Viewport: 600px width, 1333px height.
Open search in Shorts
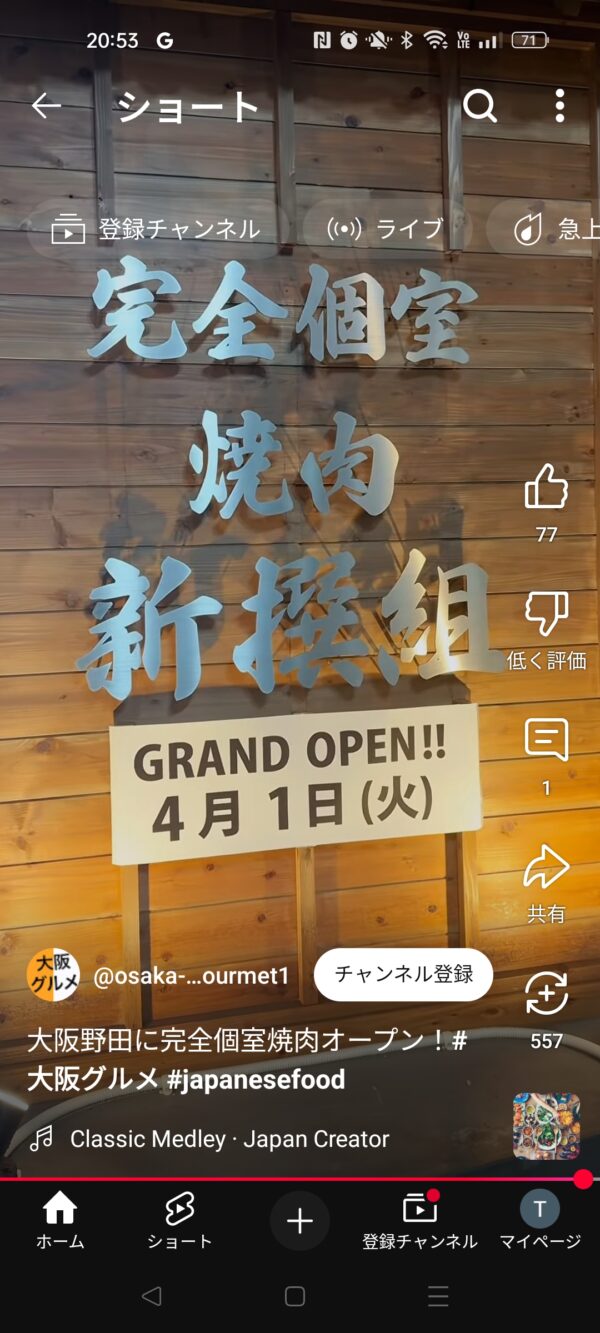pos(480,106)
